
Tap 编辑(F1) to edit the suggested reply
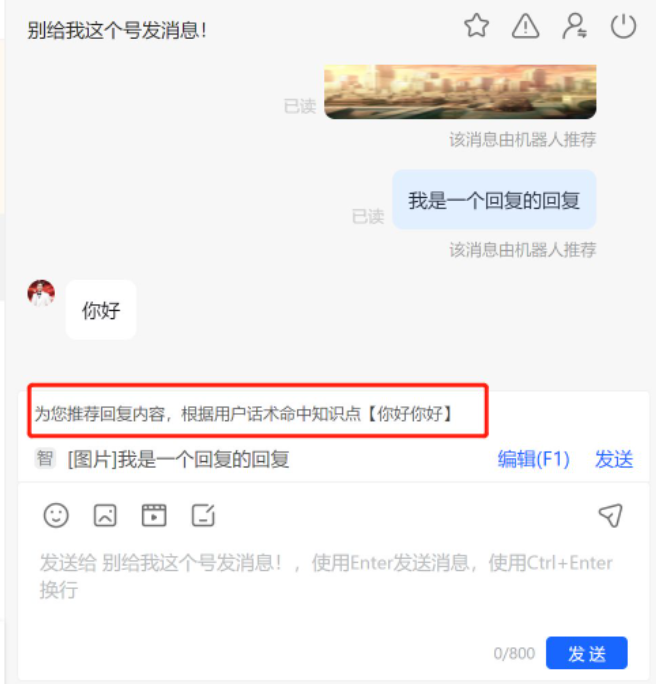pyautogui.click(x=534, y=459)
